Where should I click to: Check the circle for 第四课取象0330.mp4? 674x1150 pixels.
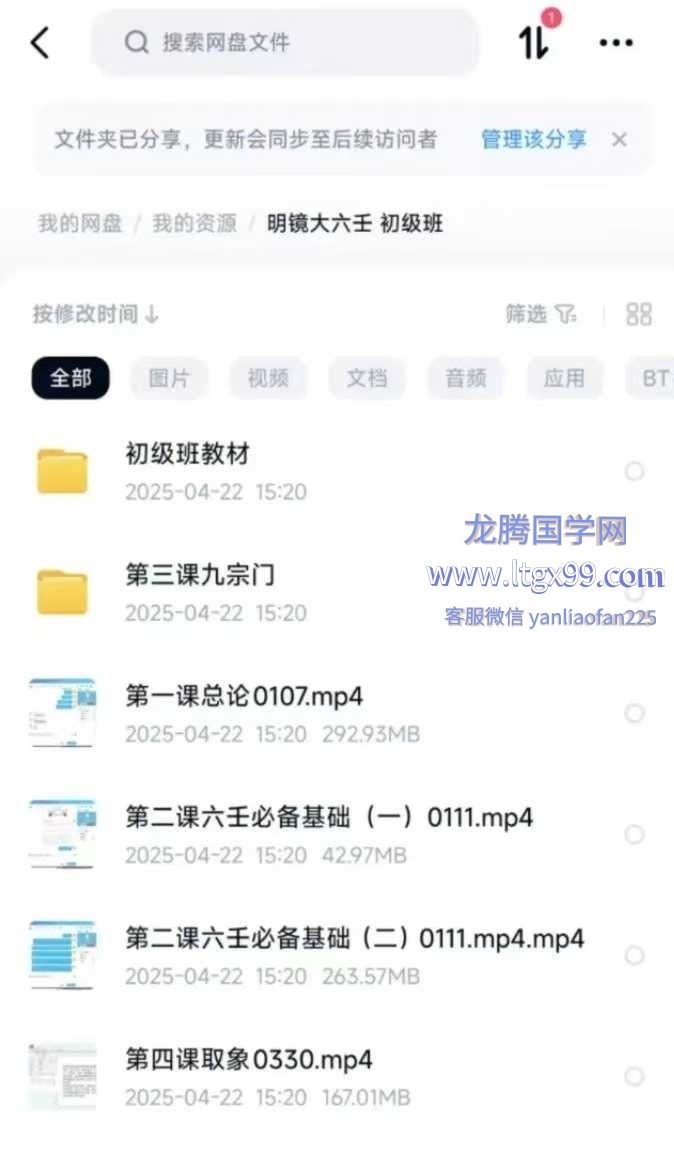point(634,1077)
